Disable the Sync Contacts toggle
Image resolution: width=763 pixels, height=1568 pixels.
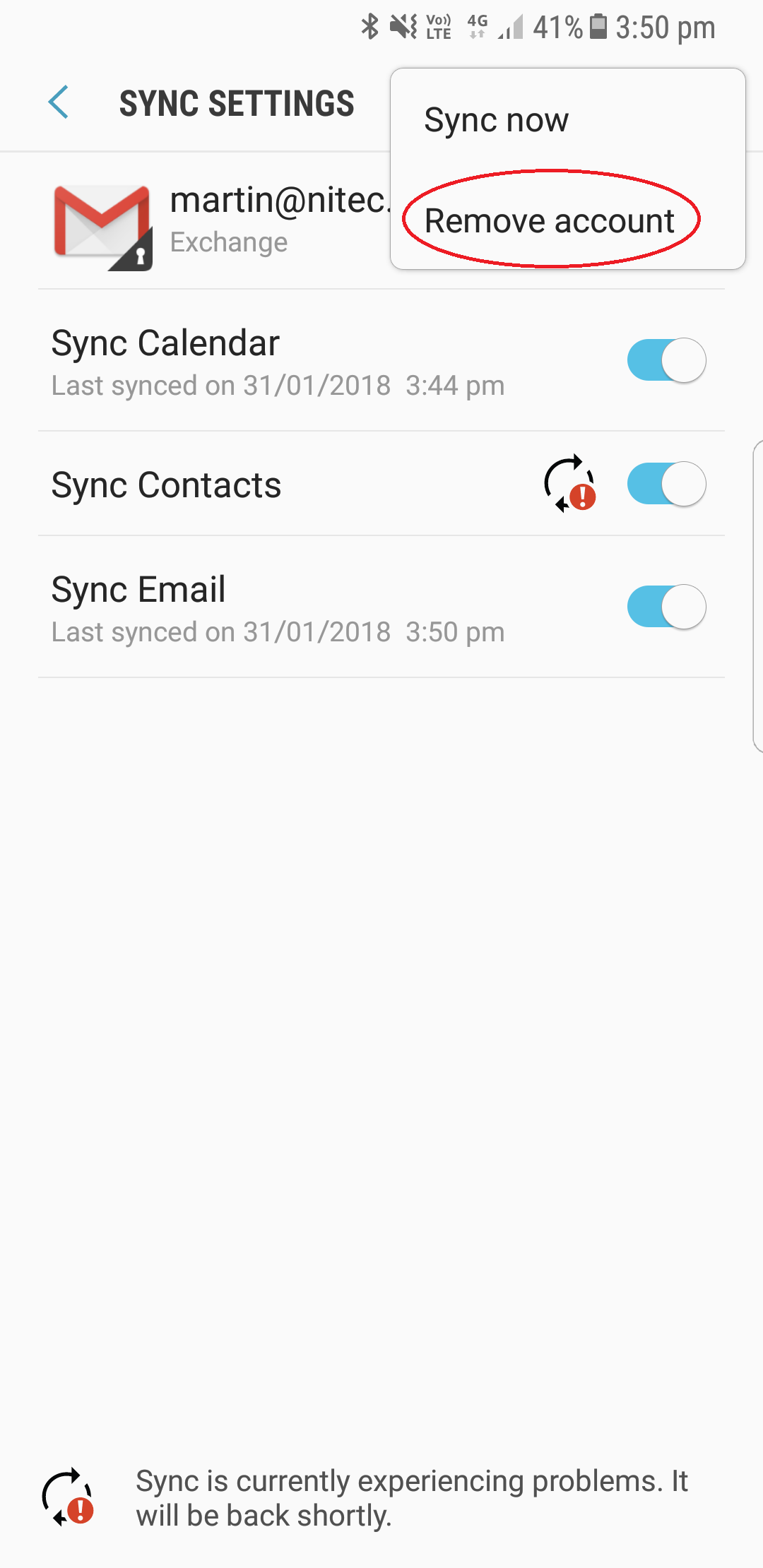click(666, 484)
